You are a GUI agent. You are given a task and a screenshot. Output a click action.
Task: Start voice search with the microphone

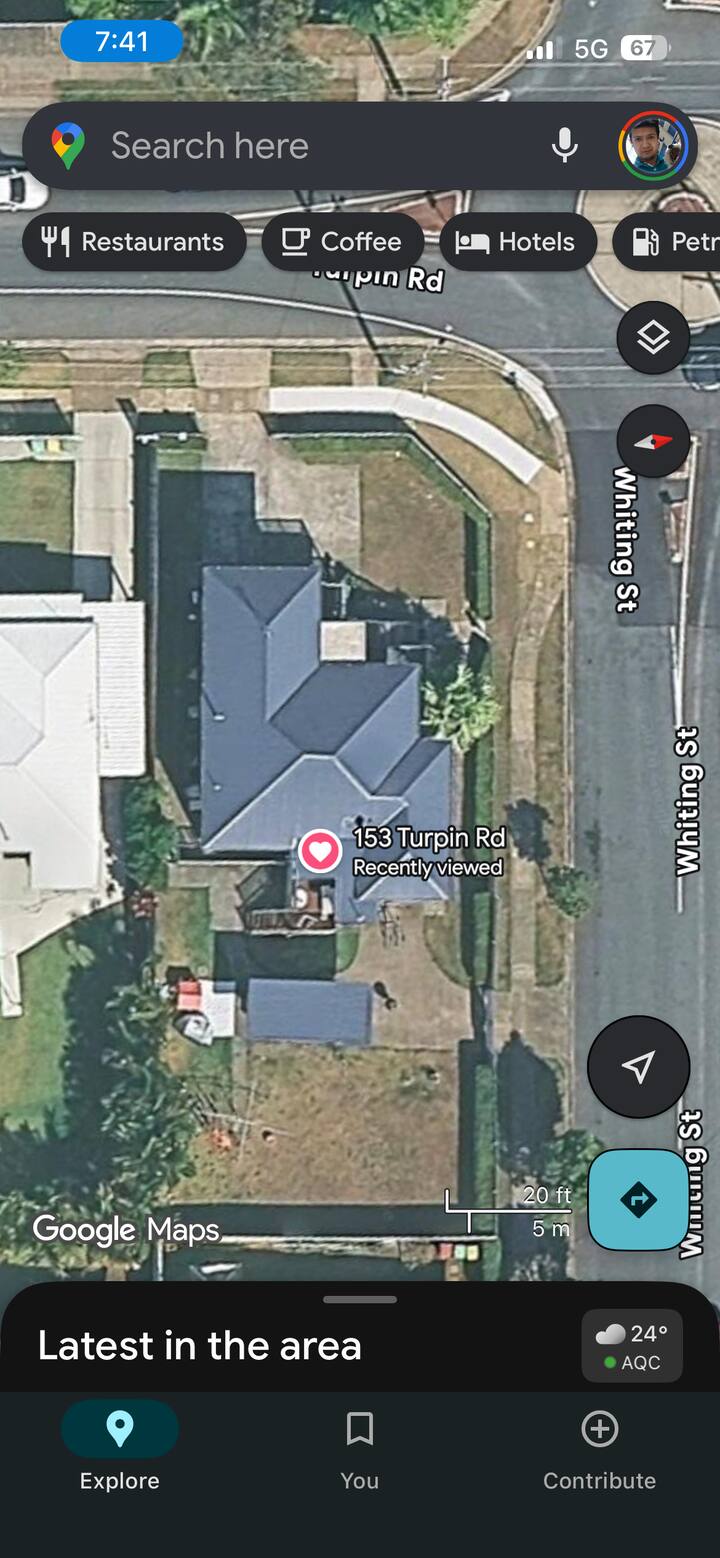564,146
